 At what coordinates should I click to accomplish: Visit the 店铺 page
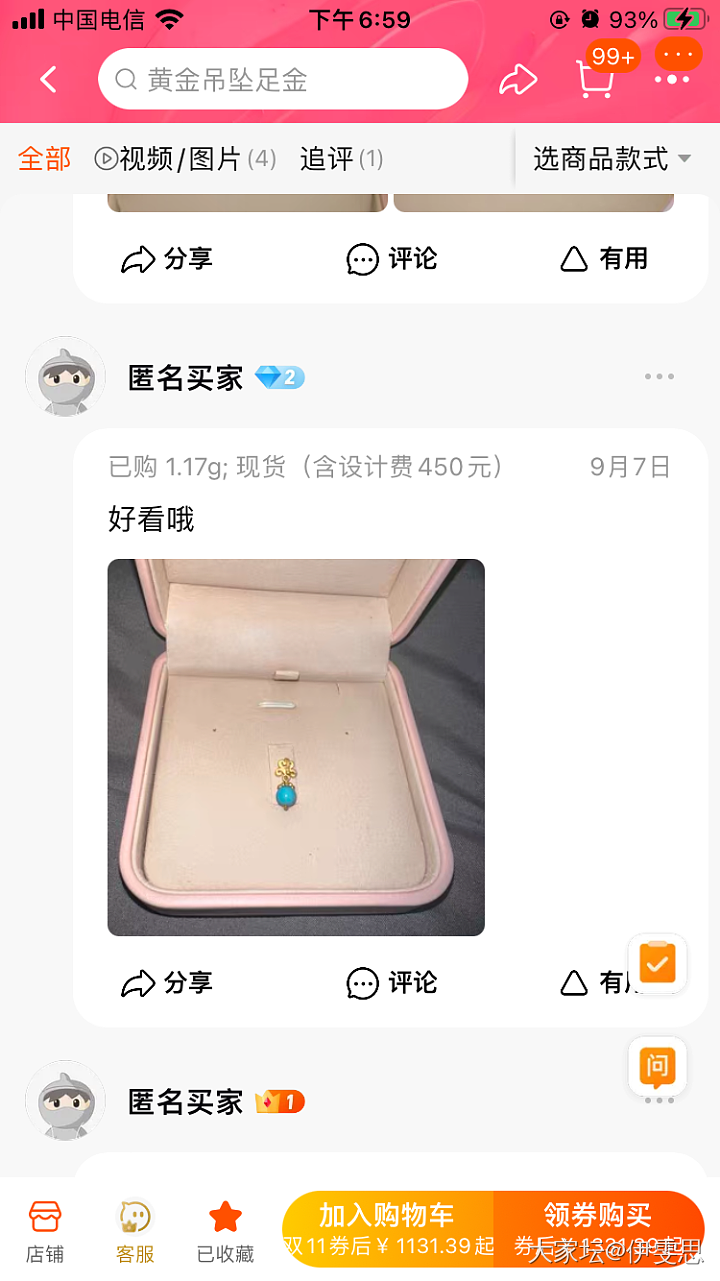(x=45, y=1229)
